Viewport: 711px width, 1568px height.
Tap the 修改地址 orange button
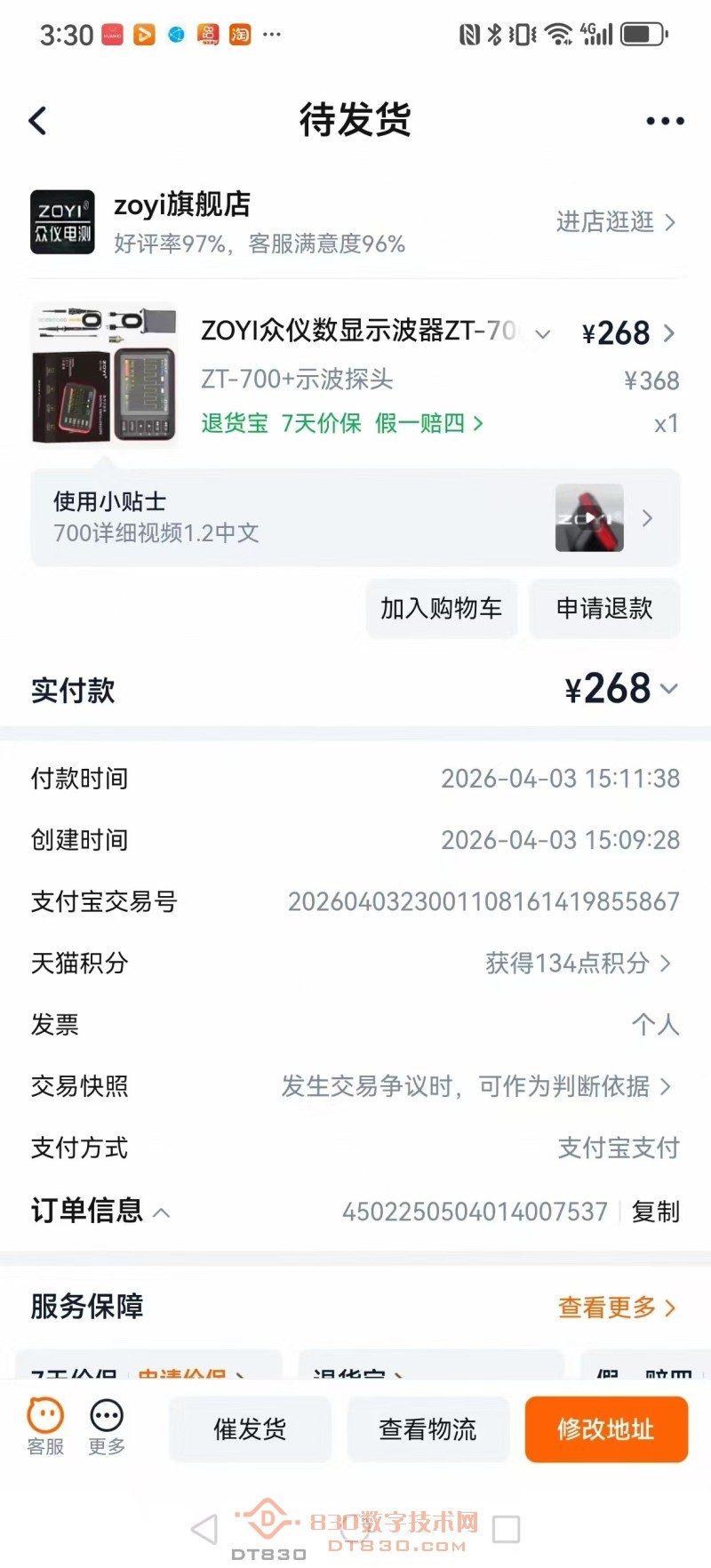(x=606, y=1429)
